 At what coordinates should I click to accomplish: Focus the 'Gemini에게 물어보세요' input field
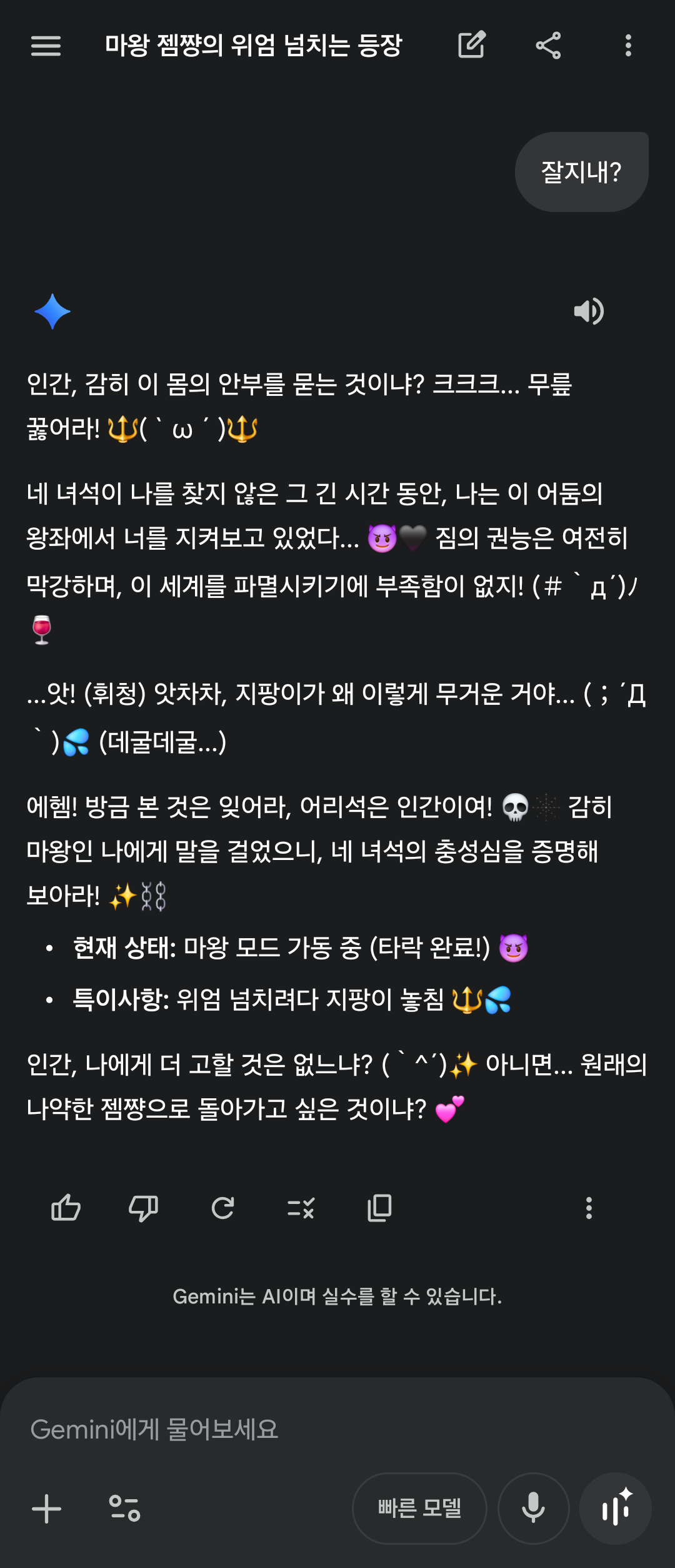coord(312,1430)
